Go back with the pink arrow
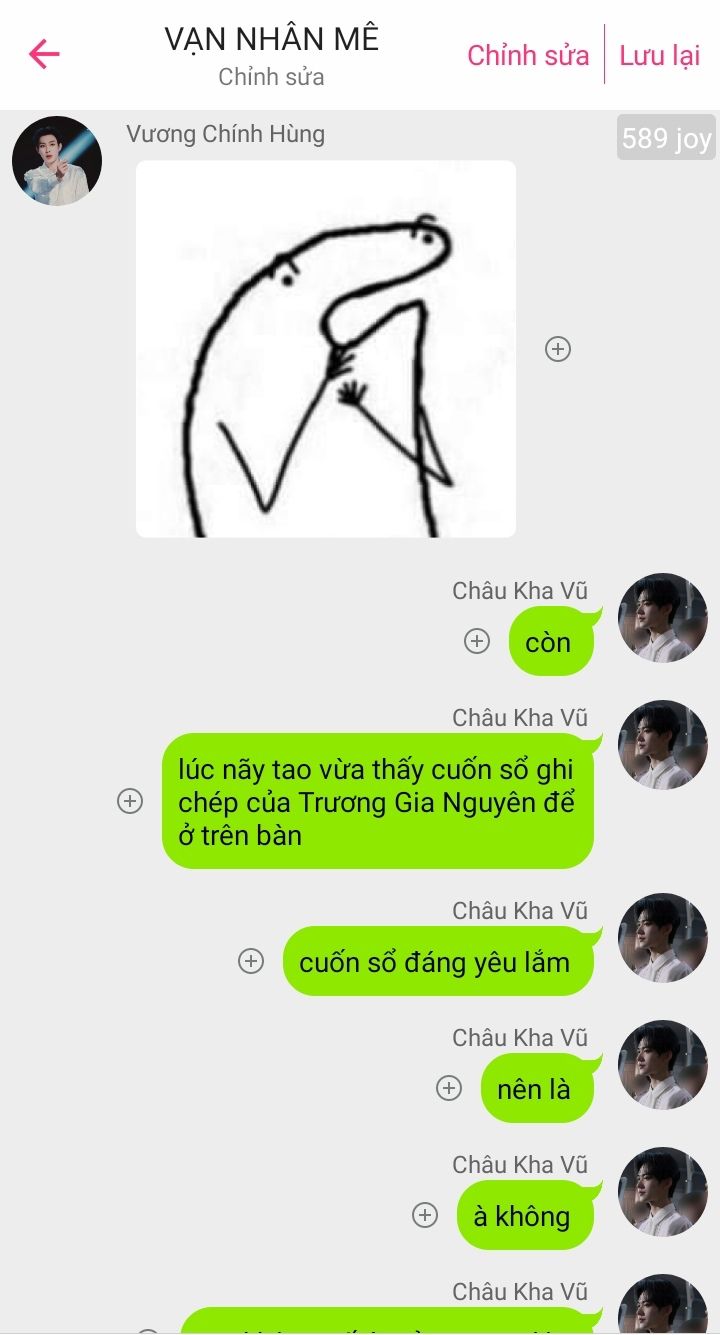The width and height of the screenshot is (720, 1335). point(44,53)
